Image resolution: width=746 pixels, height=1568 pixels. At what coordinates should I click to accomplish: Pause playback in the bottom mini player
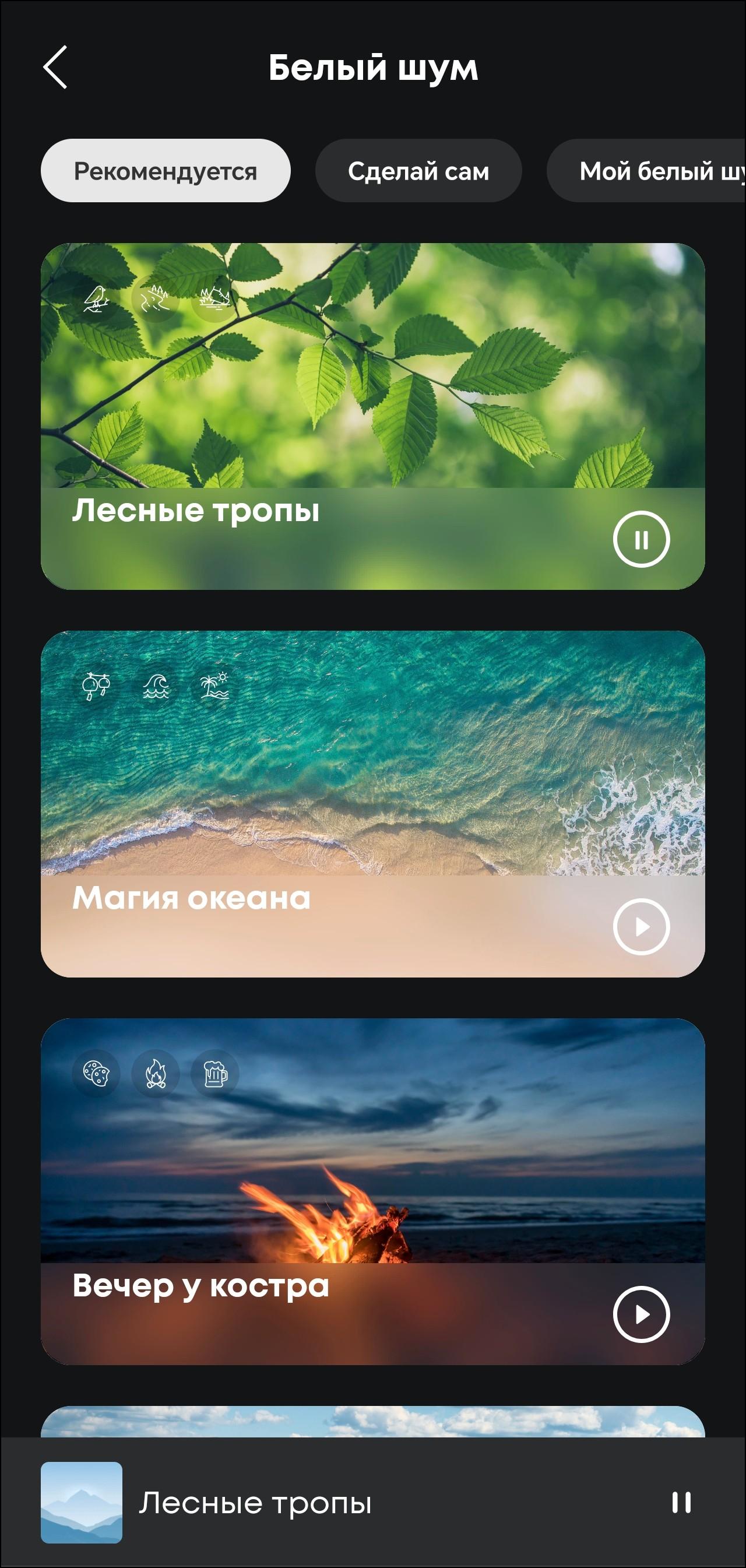681,1502
